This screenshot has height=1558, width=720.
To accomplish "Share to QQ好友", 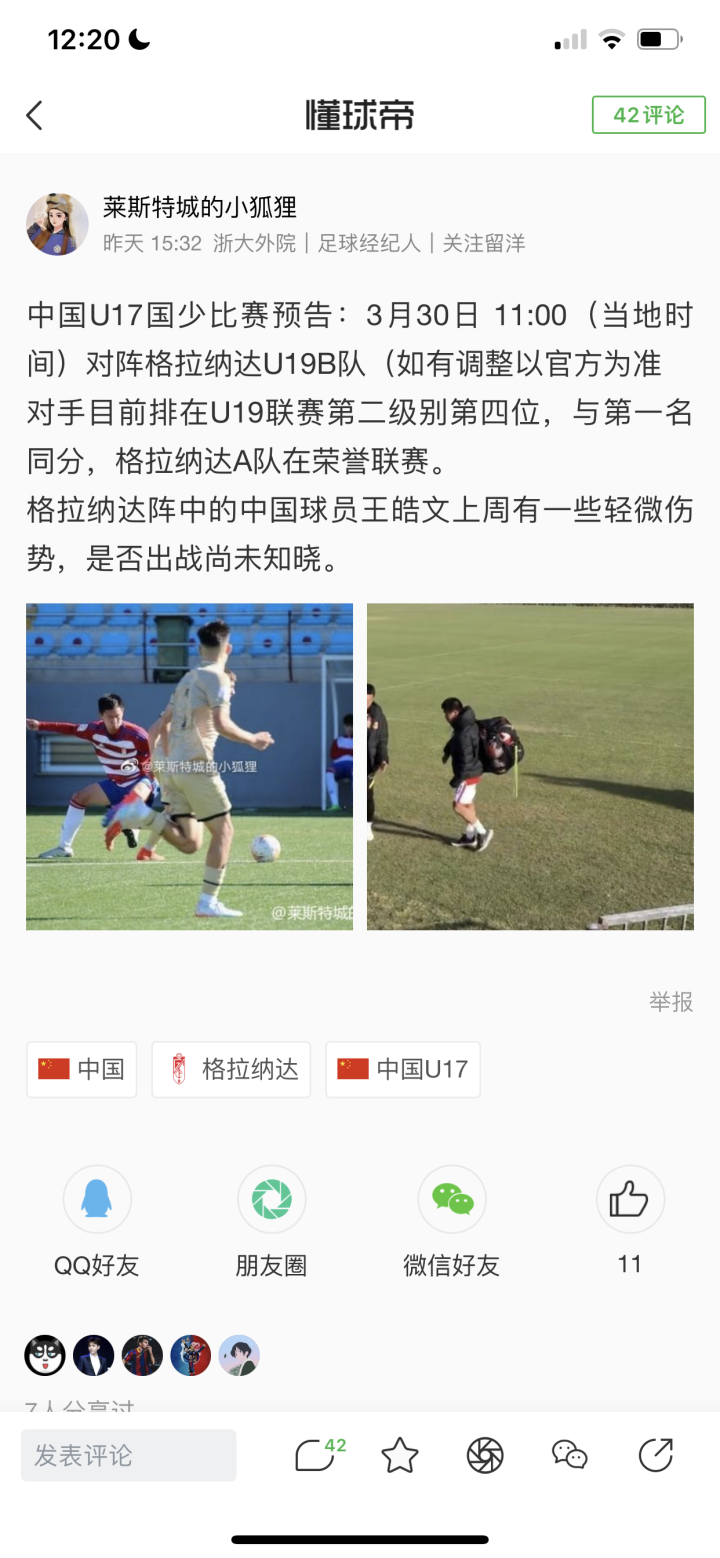I will 97,1199.
